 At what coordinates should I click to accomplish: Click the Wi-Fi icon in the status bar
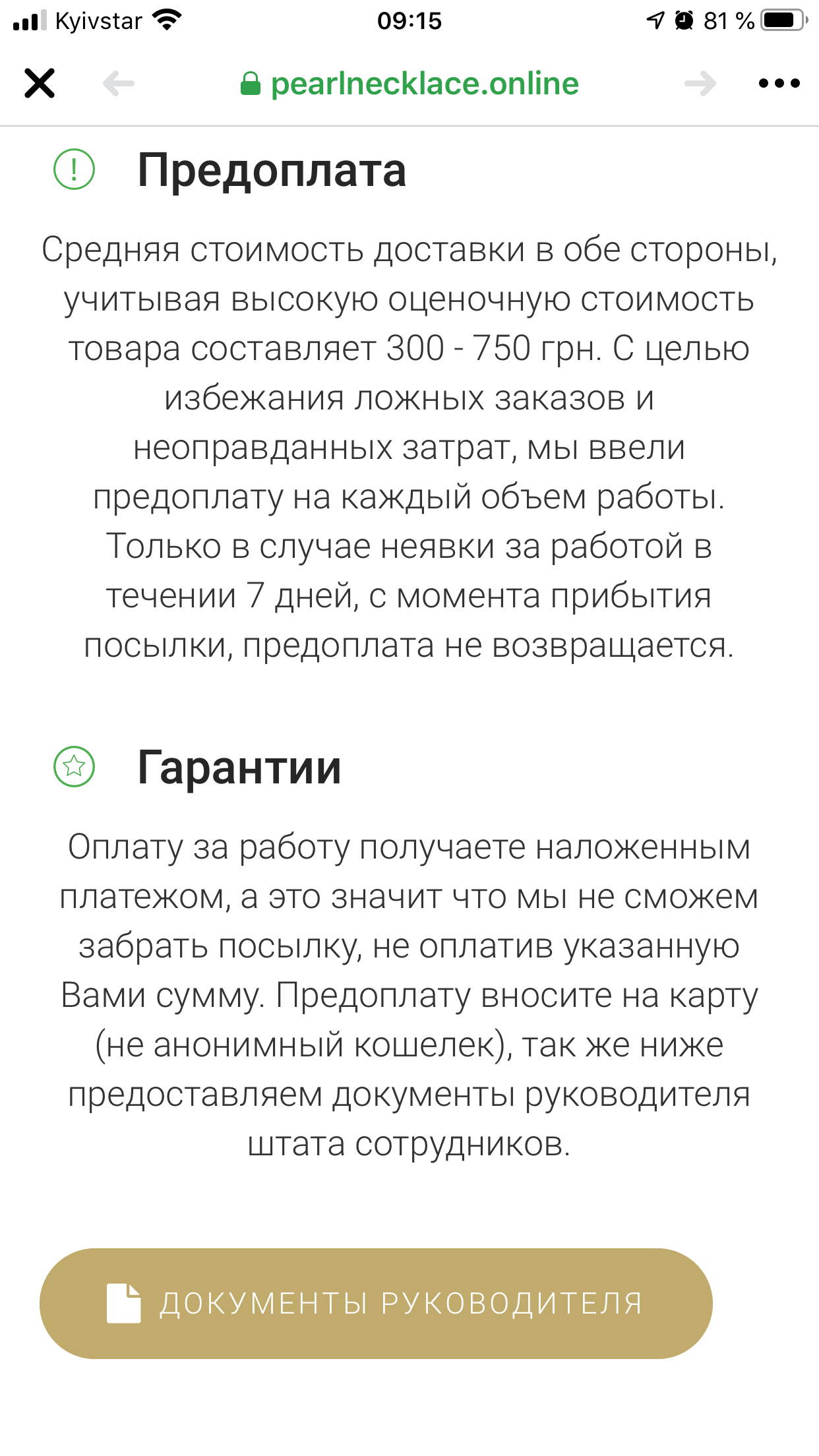167,19
